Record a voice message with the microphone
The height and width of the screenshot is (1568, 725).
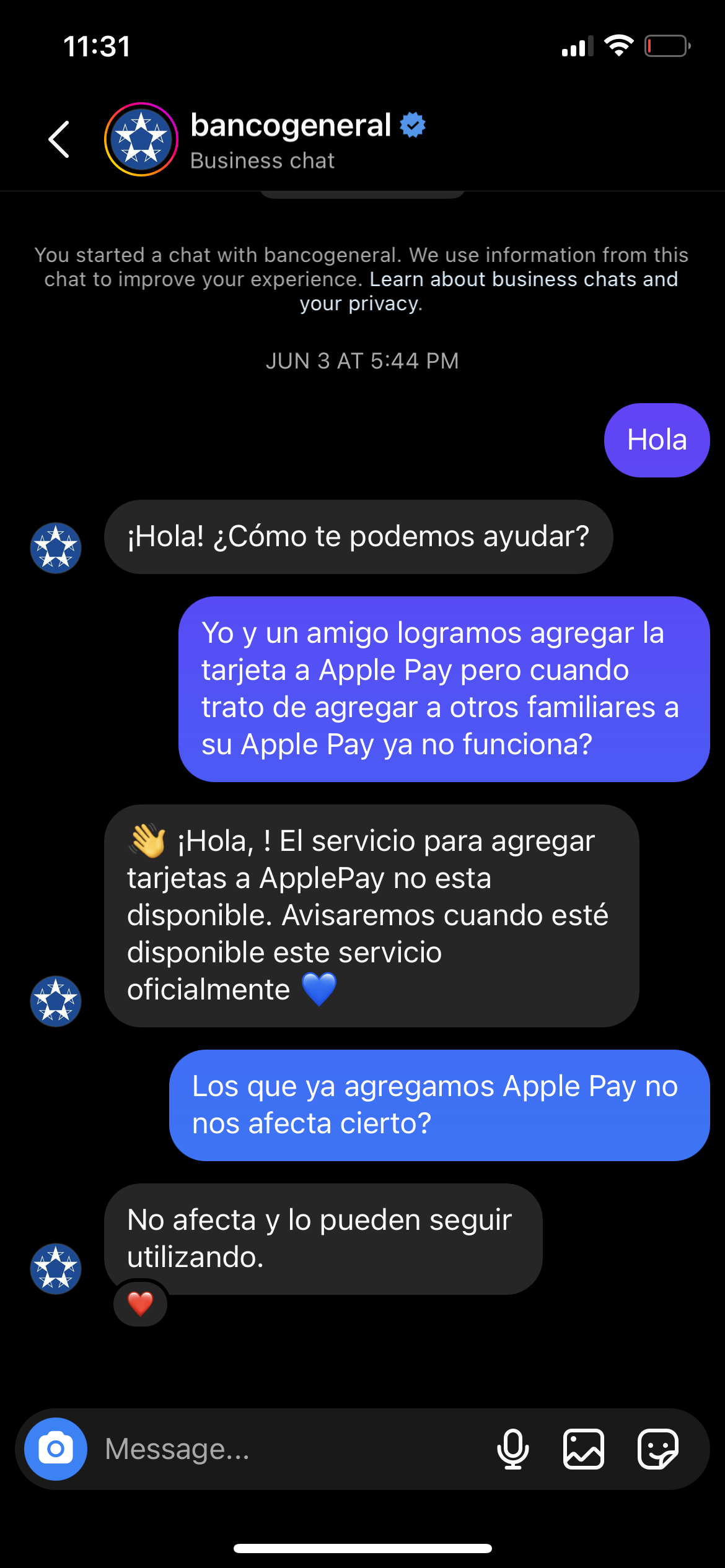click(x=513, y=1449)
